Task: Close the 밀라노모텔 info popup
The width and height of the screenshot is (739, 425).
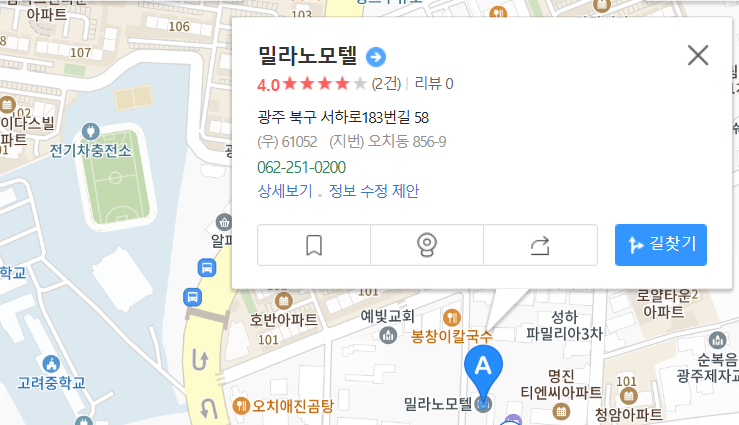Action: tap(698, 55)
